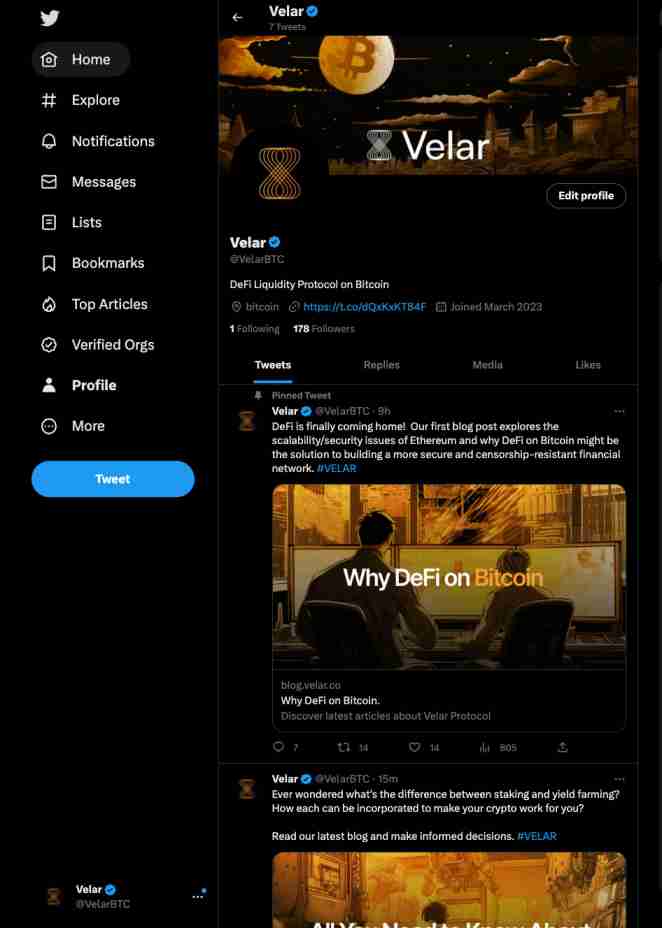Switch to the Media tab
The height and width of the screenshot is (928, 662).
[487, 365]
